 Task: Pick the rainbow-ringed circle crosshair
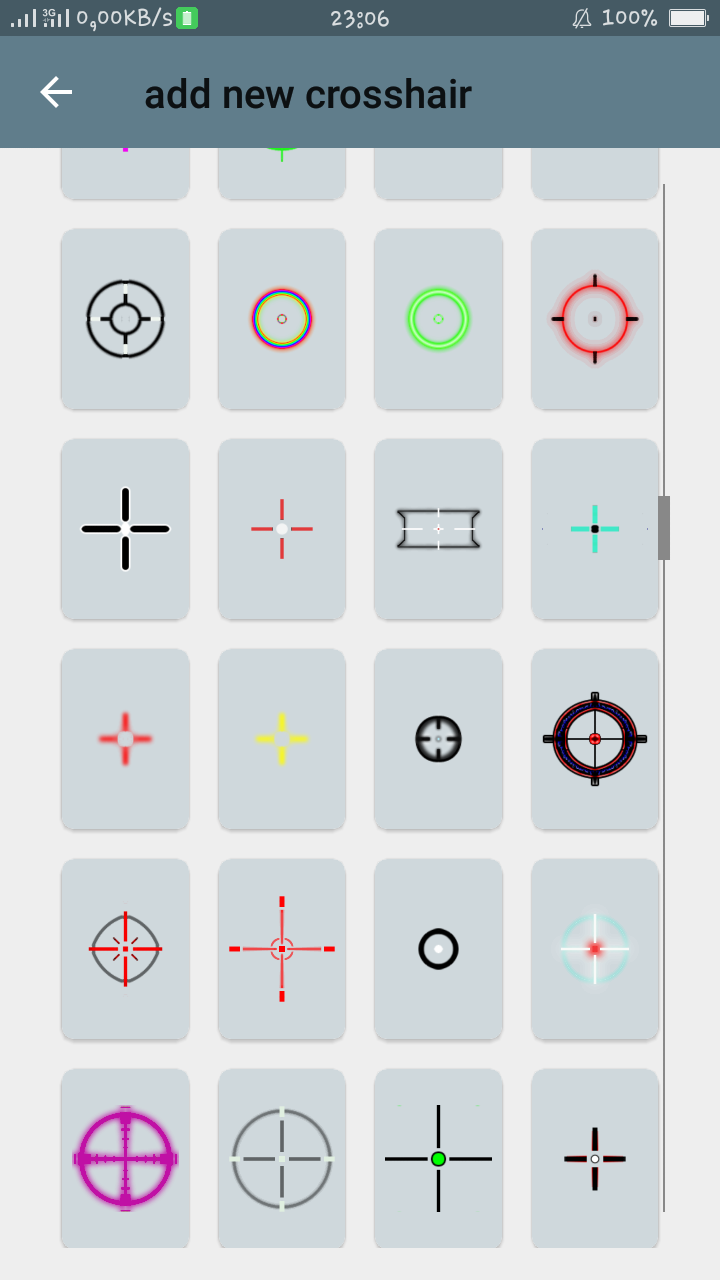click(282, 319)
